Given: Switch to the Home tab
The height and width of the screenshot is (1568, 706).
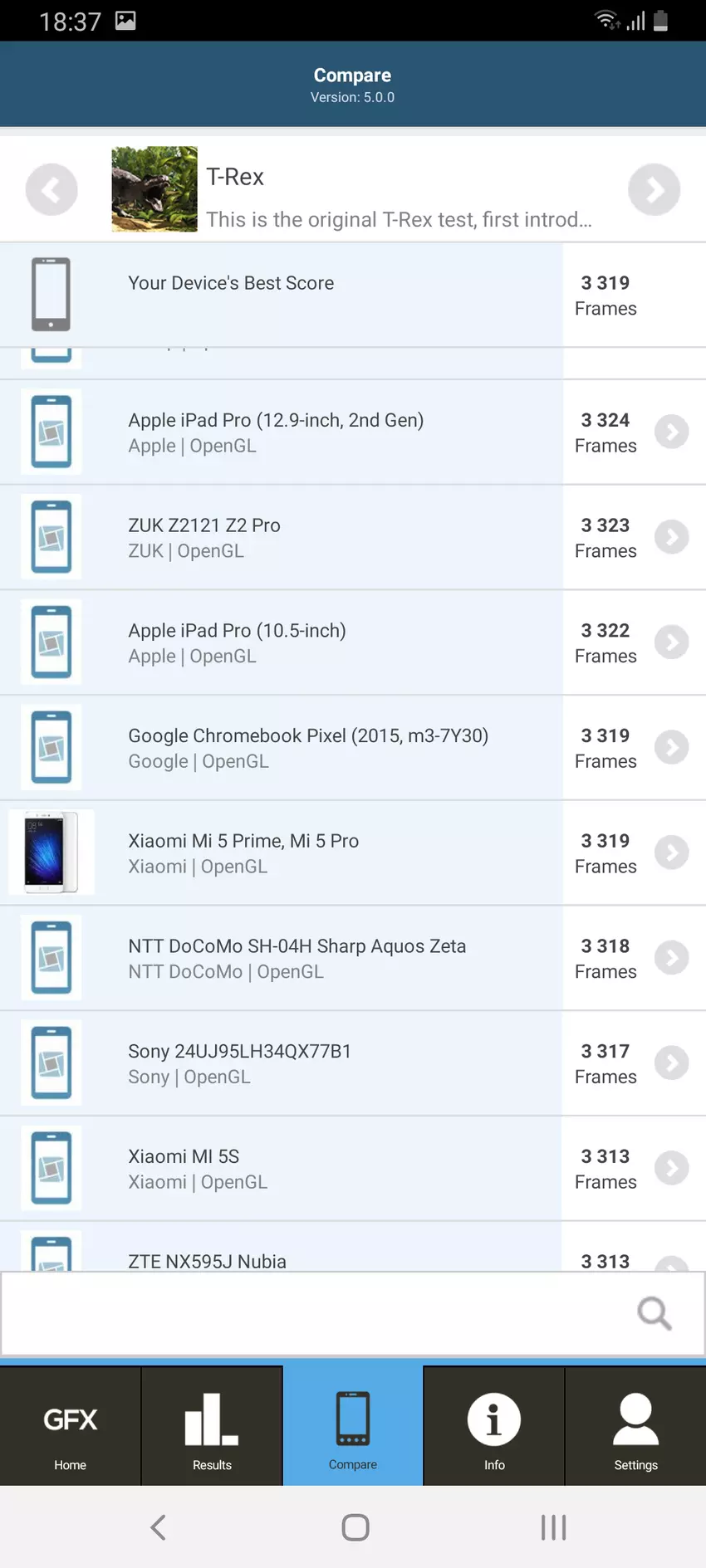Looking at the screenshot, I should click(71, 1427).
